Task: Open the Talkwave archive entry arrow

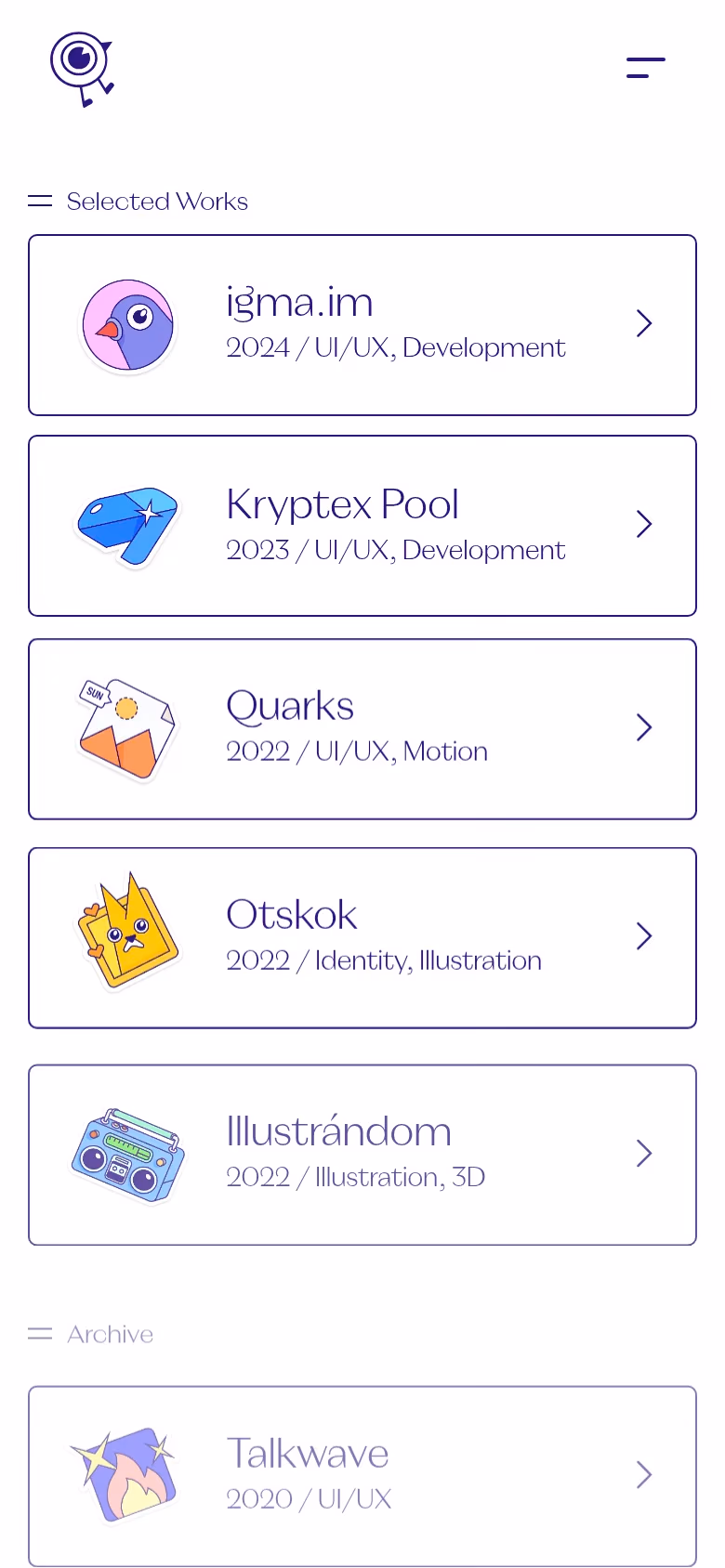Action: (644, 1475)
